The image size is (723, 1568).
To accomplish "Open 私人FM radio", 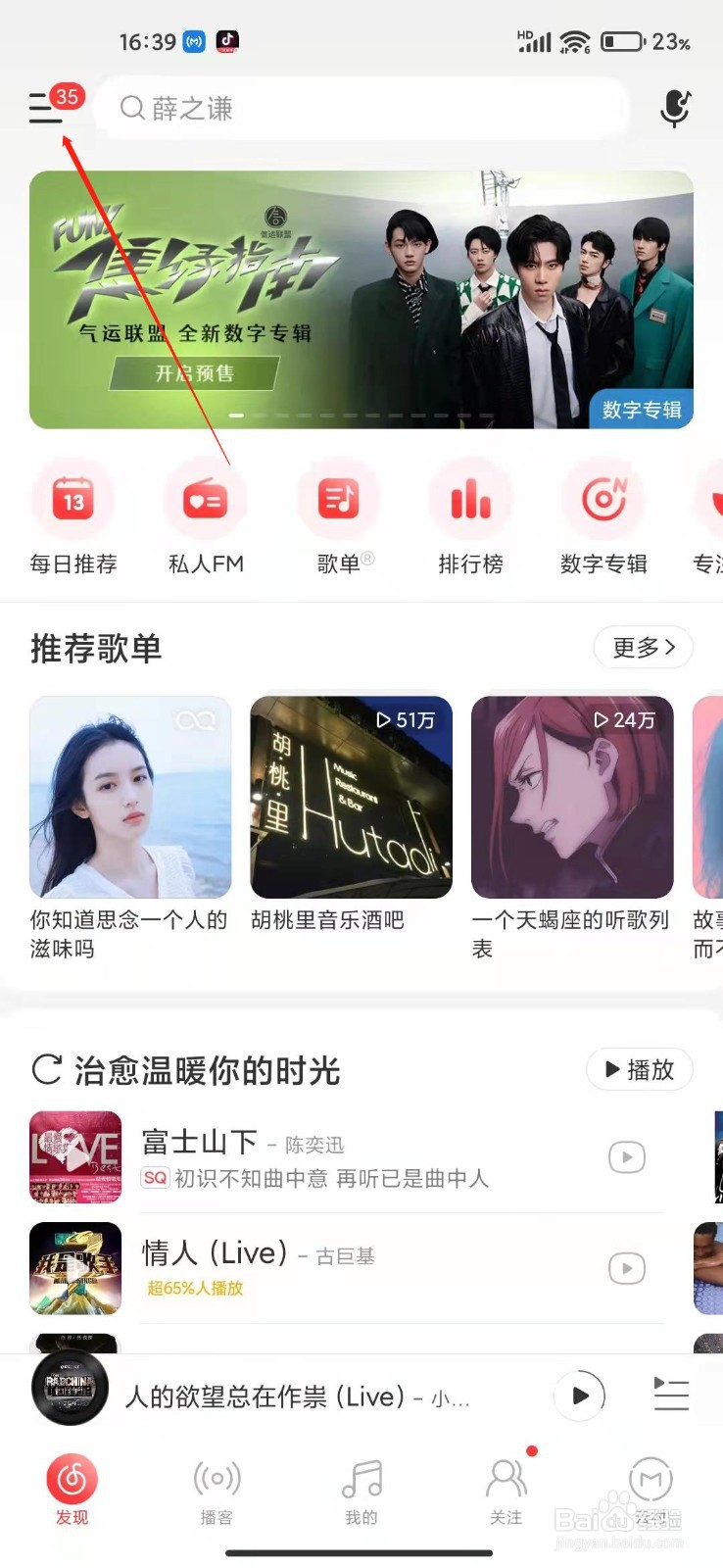I will [206, 519].
